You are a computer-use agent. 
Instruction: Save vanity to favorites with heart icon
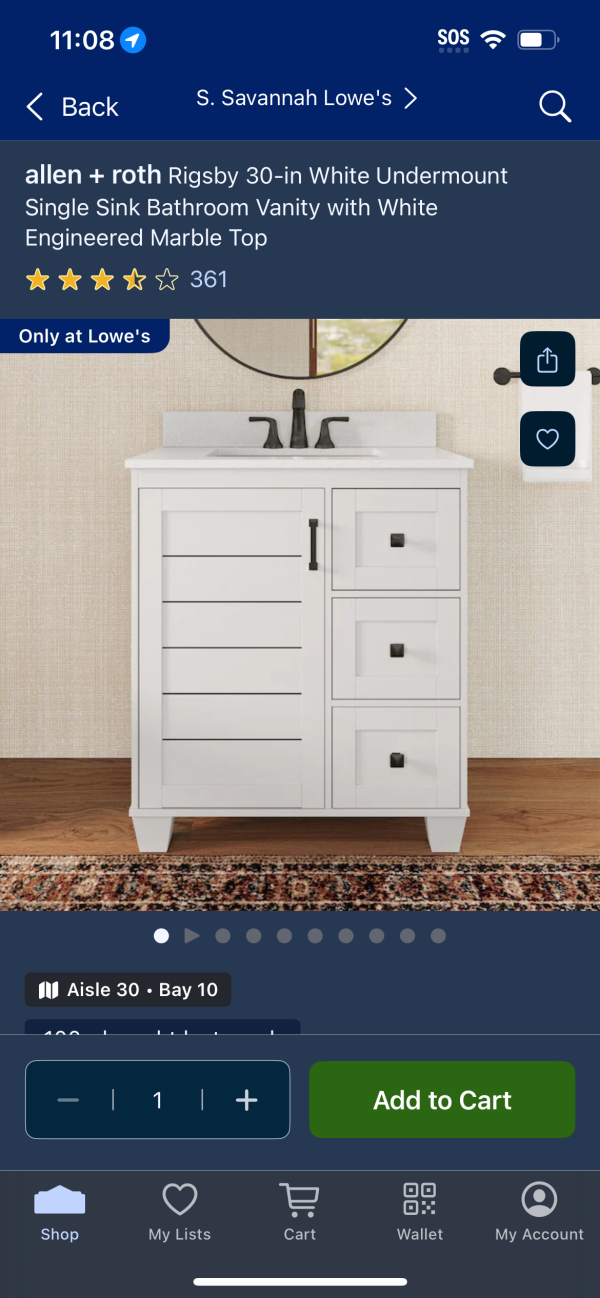547,439
